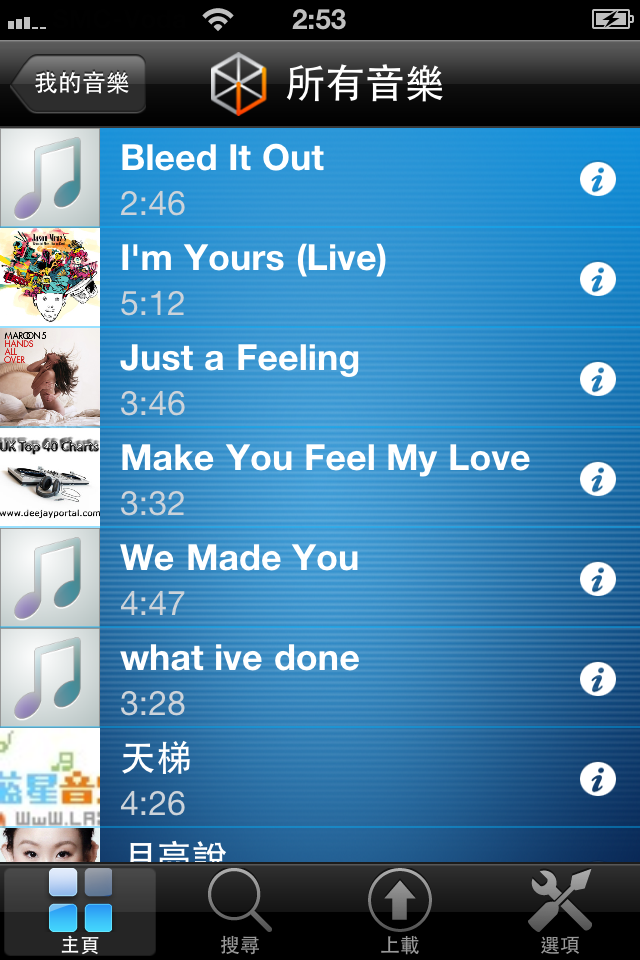Open info for Make You Feel My Love

coord(598,479)
